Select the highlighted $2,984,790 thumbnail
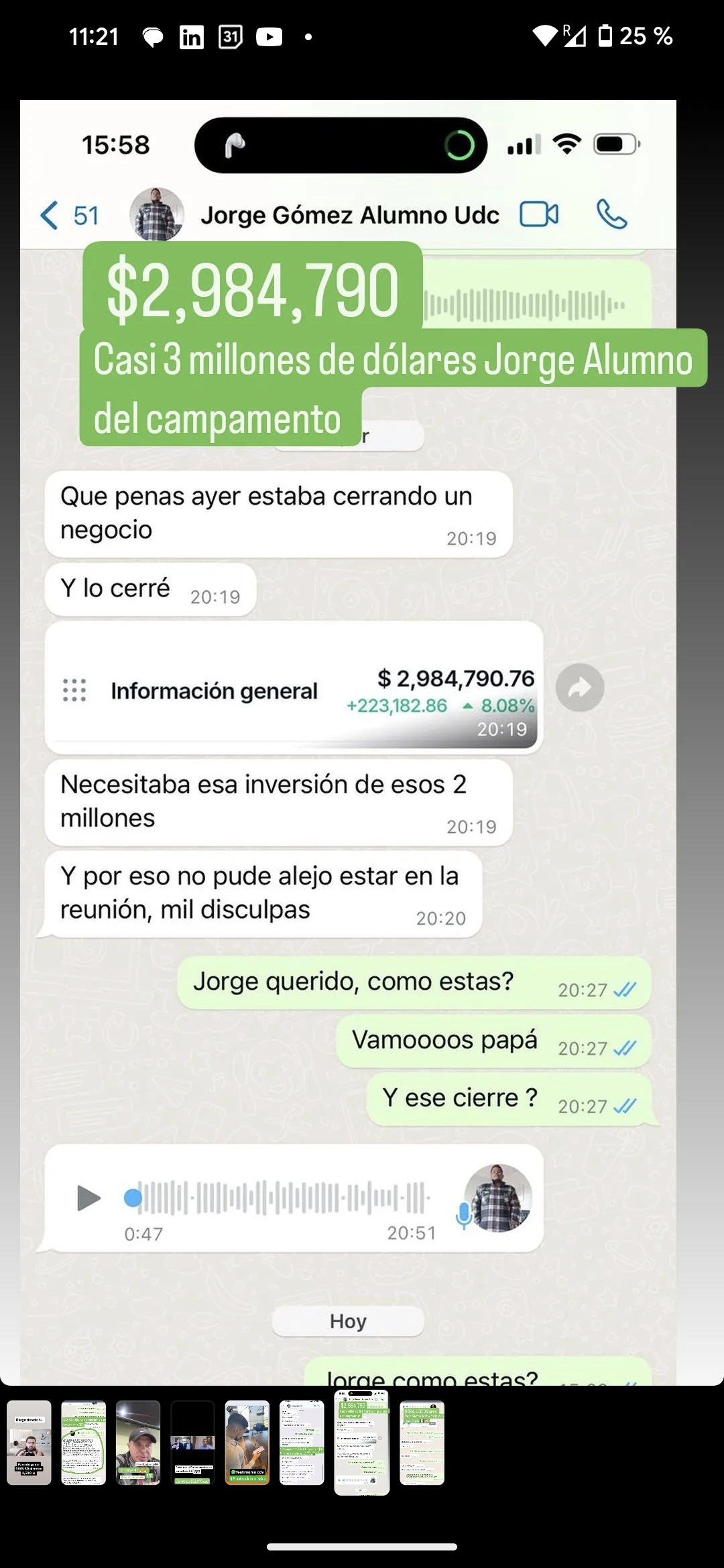 pos(361,1443)
